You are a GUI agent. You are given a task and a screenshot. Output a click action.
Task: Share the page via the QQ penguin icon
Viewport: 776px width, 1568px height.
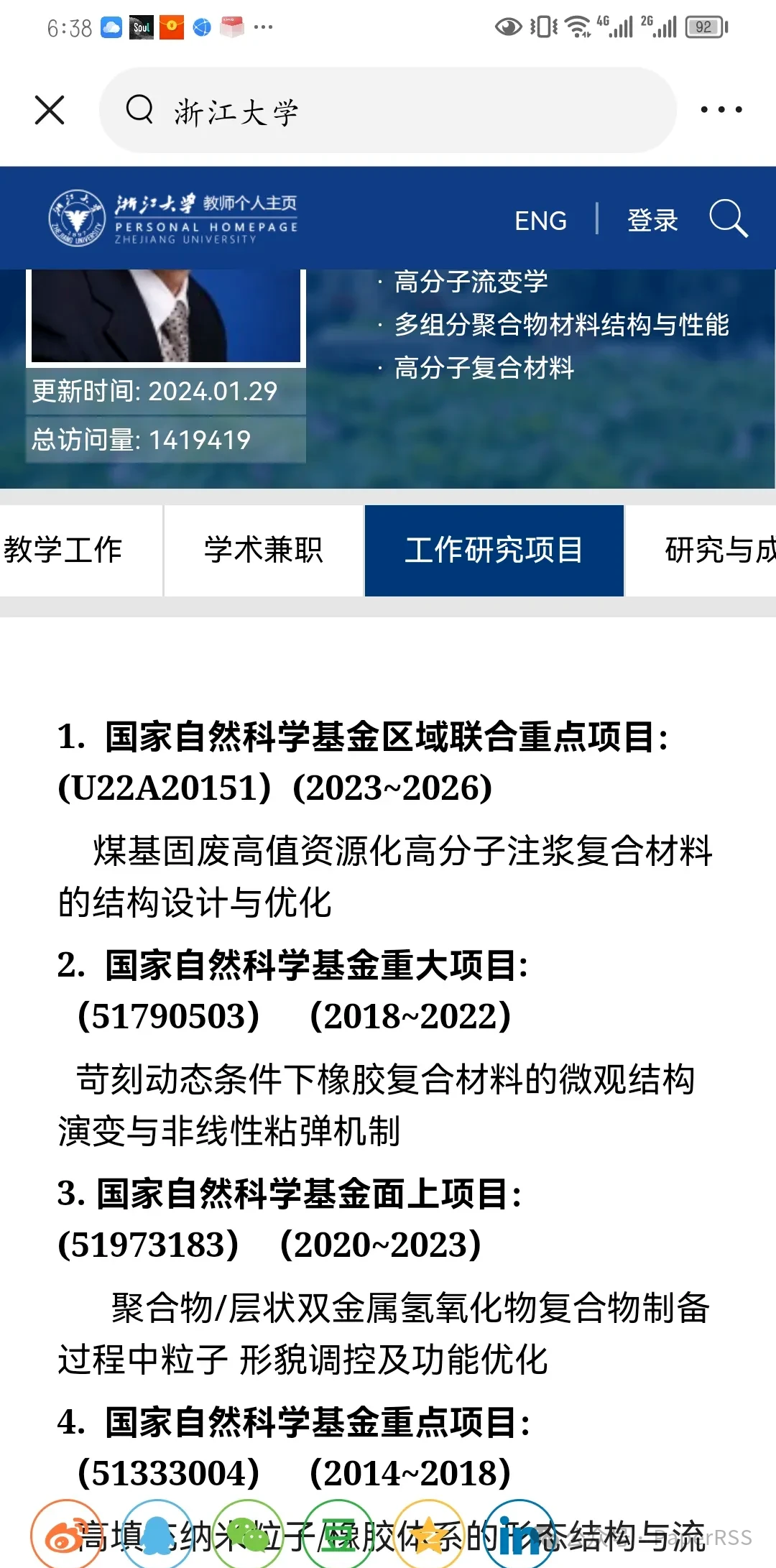click(x=157, y=1535)
